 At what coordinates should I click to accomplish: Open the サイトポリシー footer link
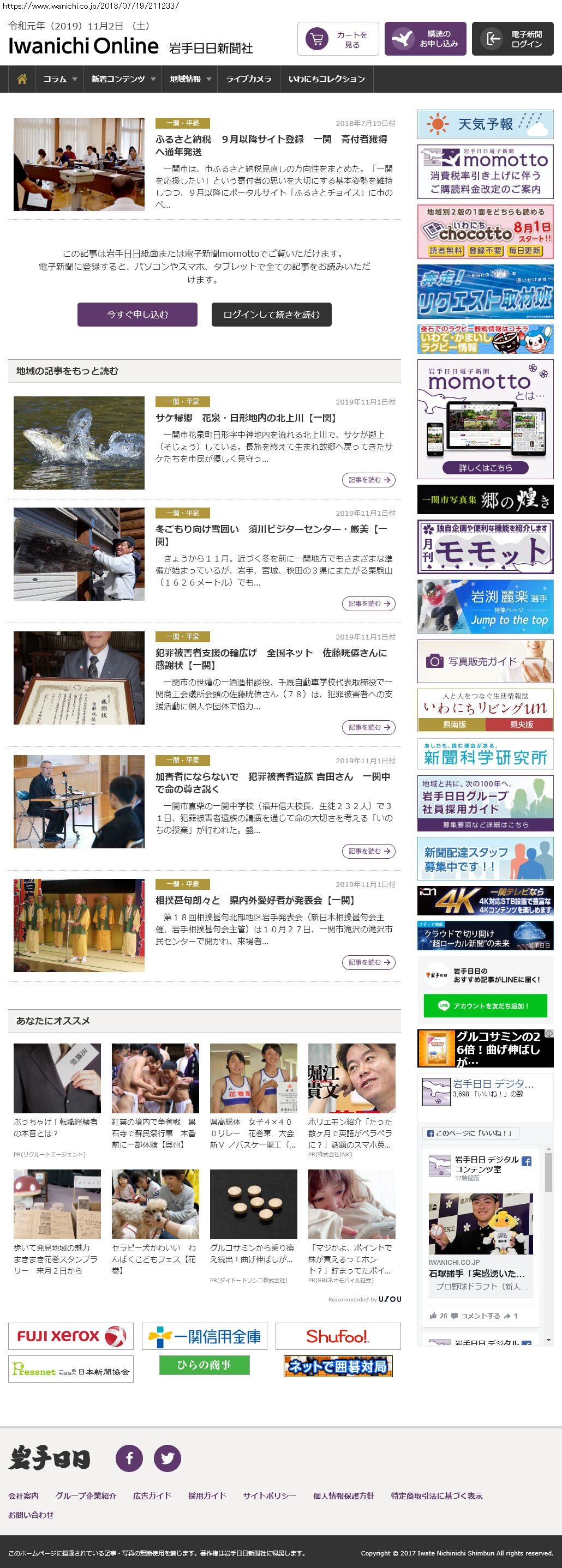tap(269, 1495)
